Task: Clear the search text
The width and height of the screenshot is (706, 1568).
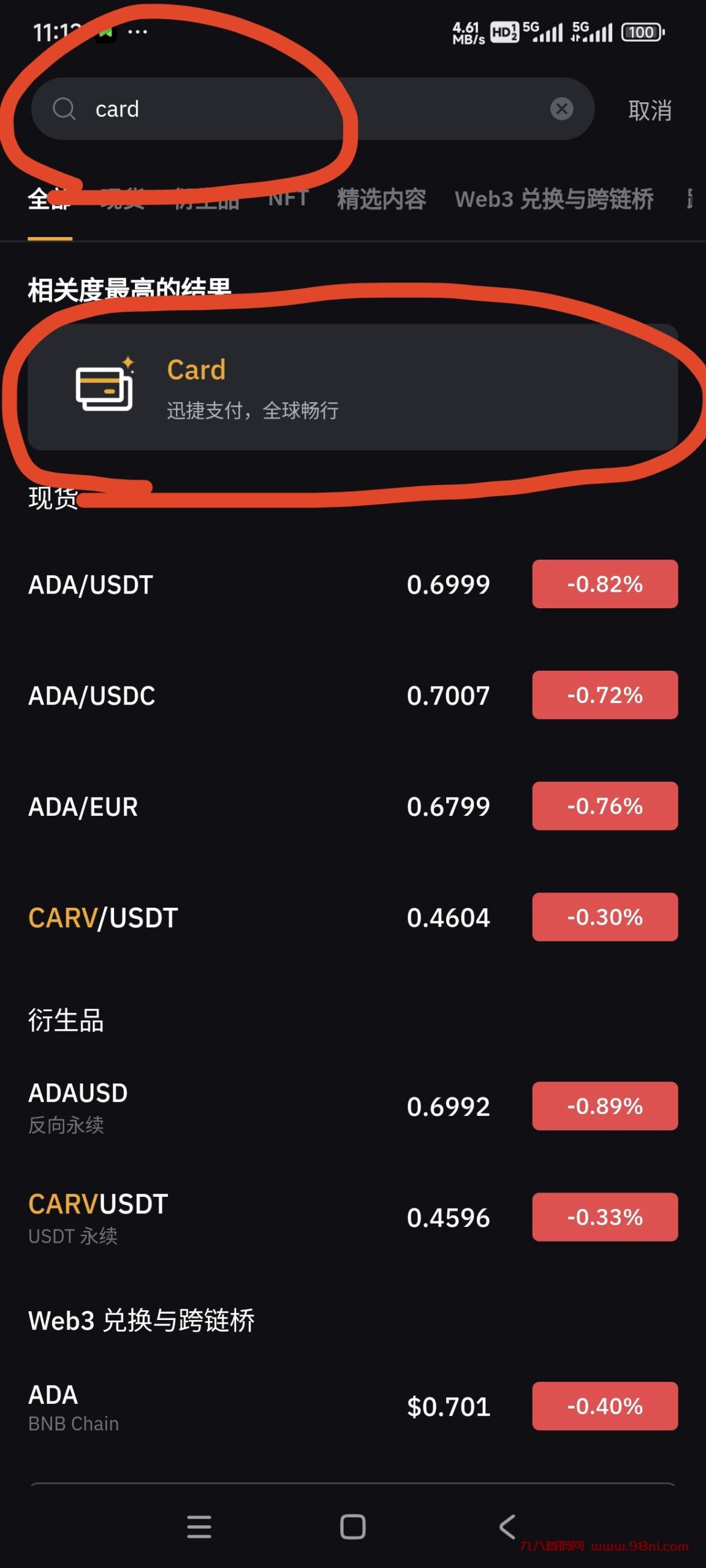Action: click(x=561, y=109)
